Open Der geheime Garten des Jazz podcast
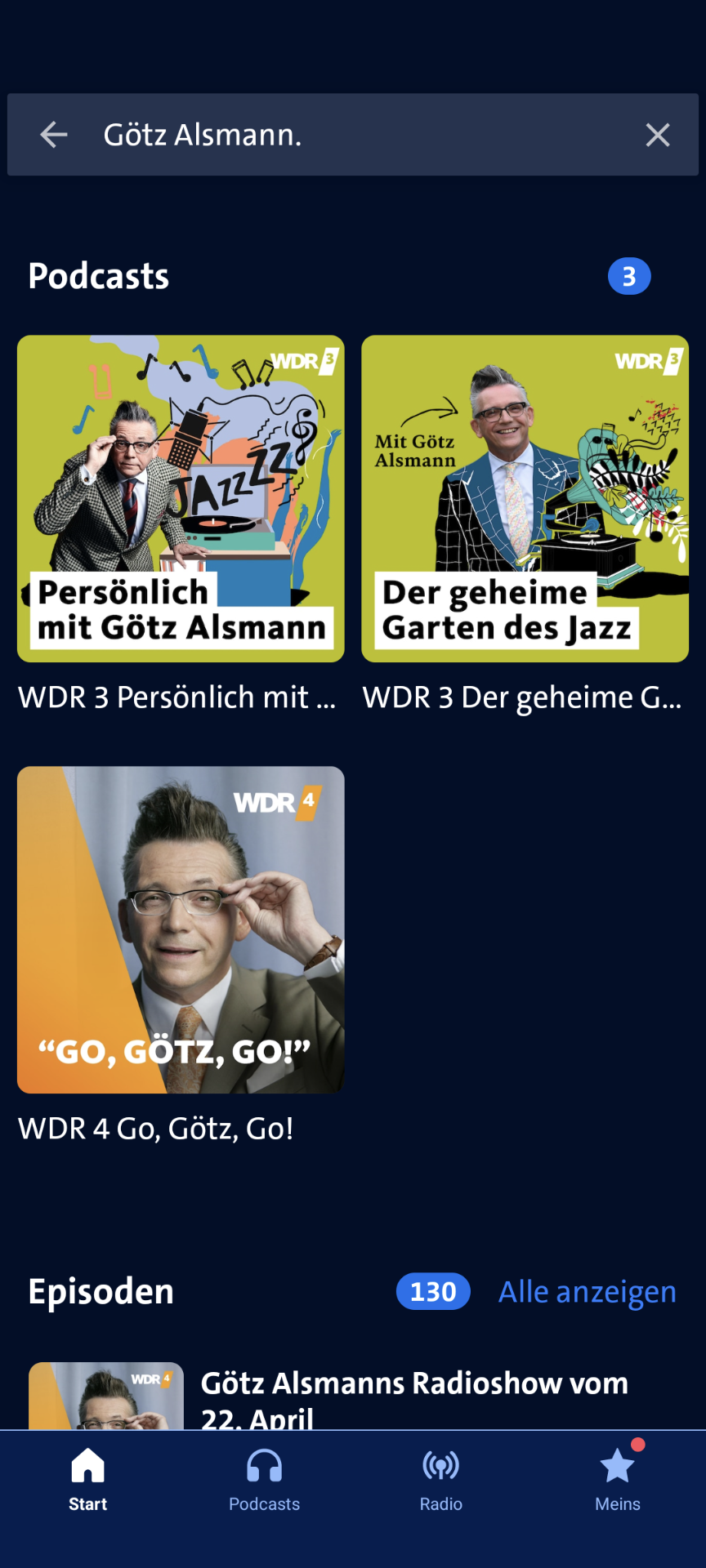 pyautogui.click(x=525, y=499)
